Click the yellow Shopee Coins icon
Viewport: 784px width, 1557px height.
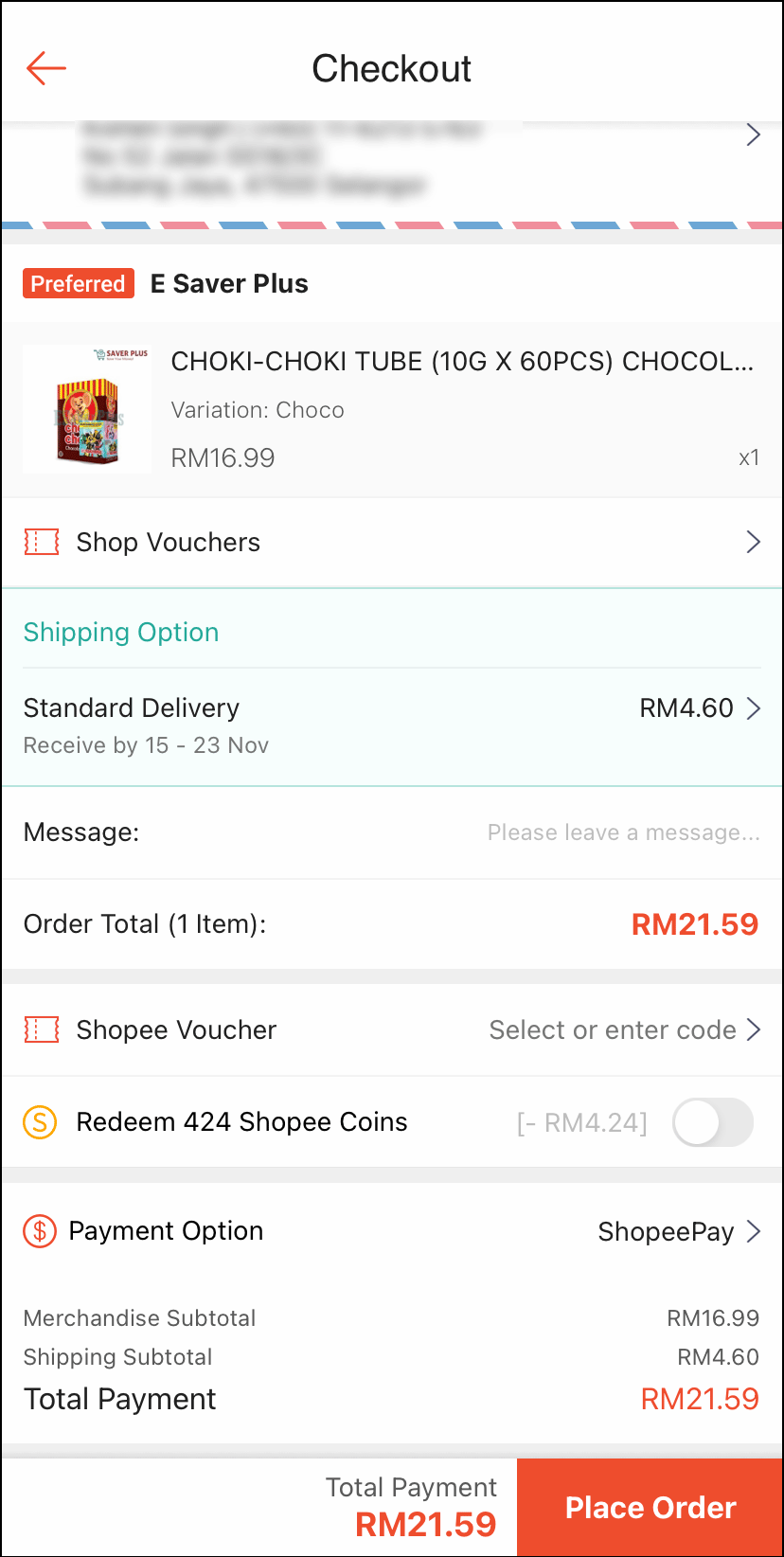[41, 1121]
